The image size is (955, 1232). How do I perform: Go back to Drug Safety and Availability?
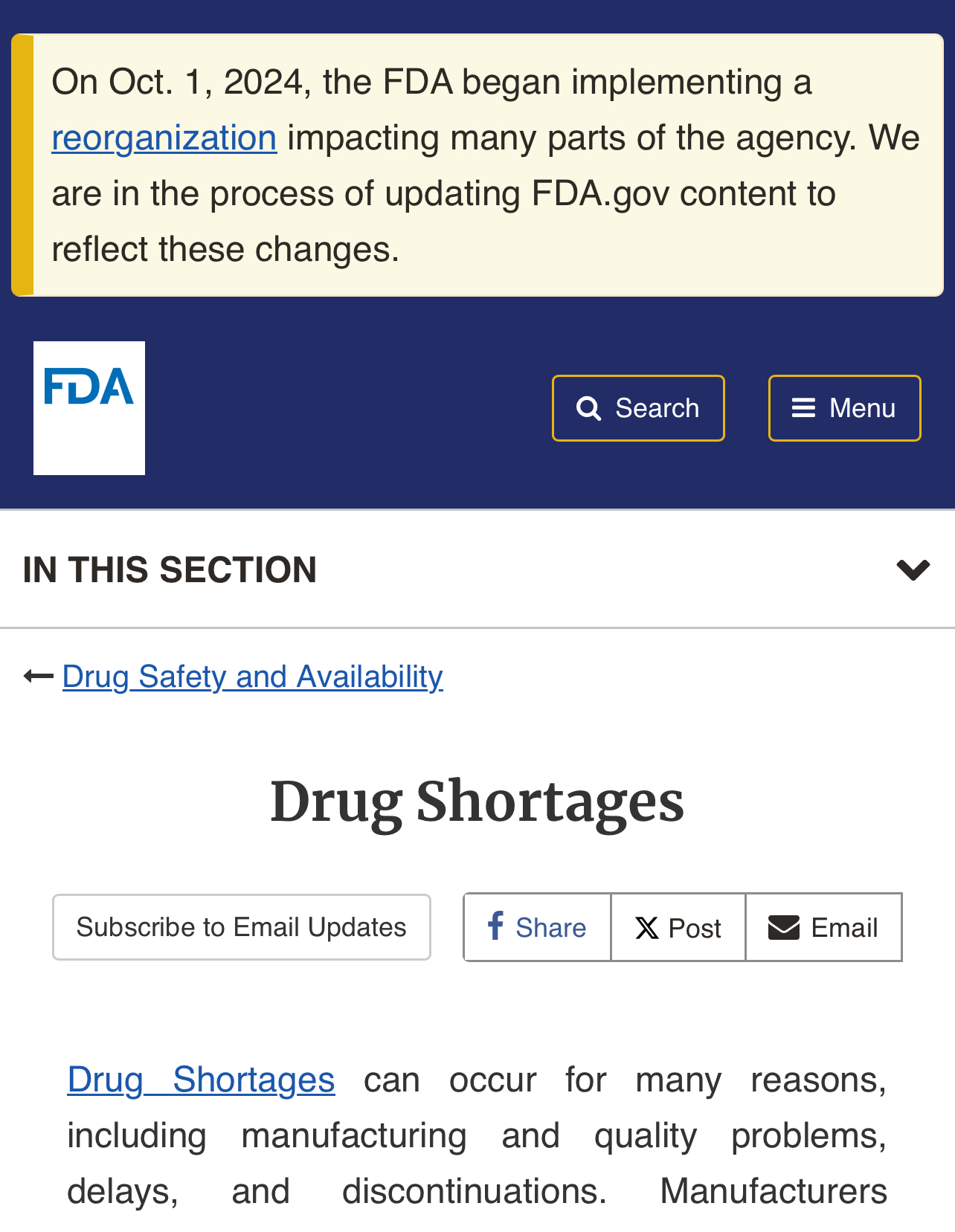[252, 677]
